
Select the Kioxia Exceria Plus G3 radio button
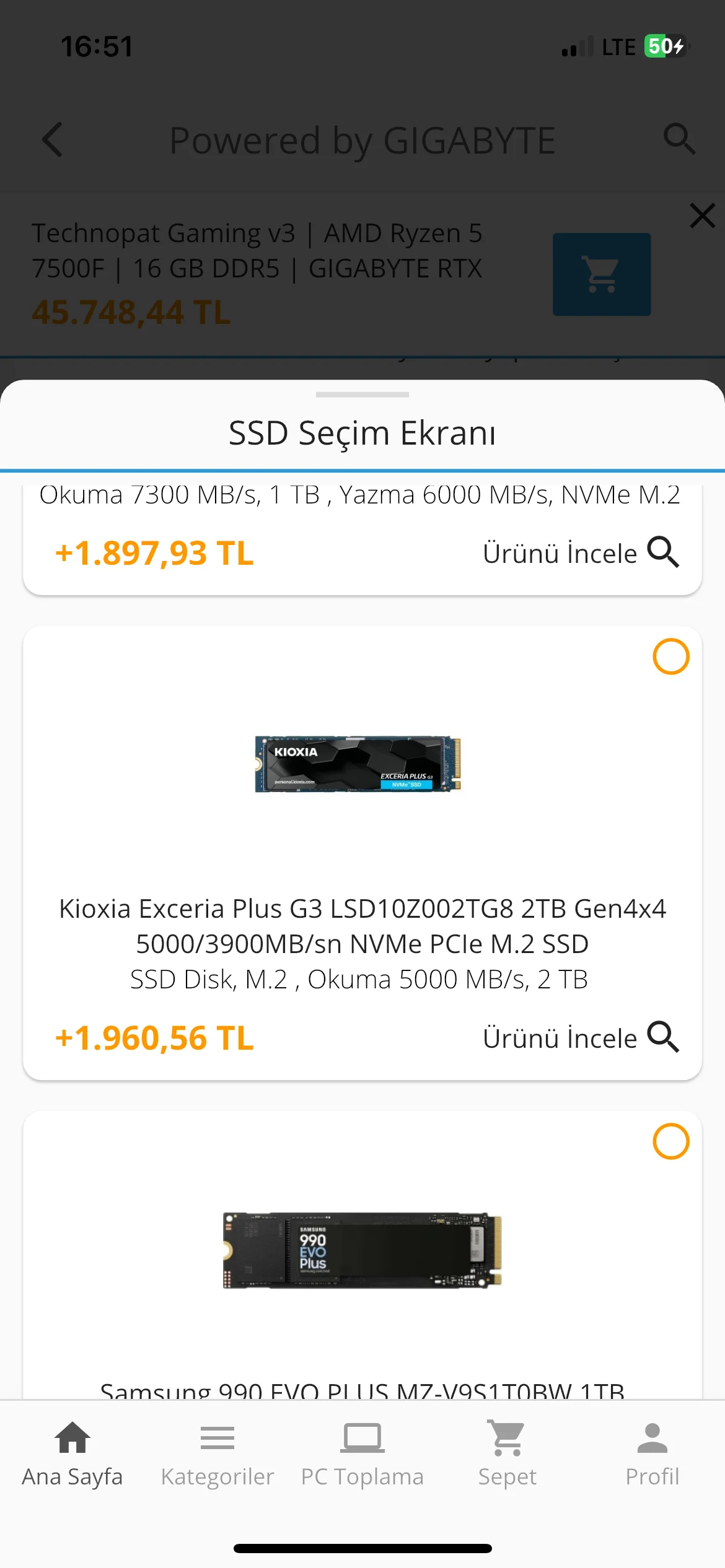670,656
